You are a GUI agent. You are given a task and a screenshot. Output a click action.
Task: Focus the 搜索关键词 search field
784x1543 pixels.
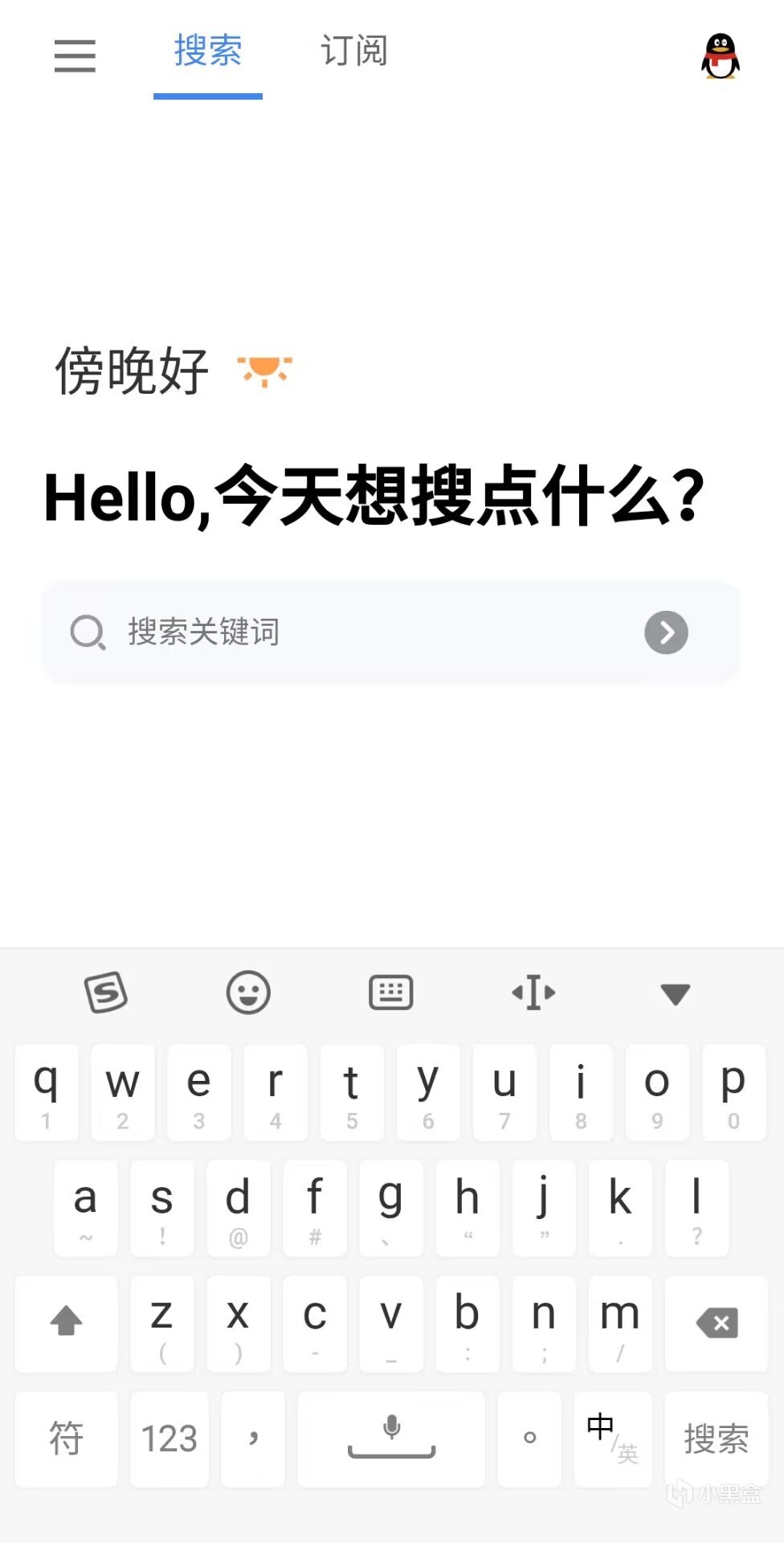coord(391,632)
